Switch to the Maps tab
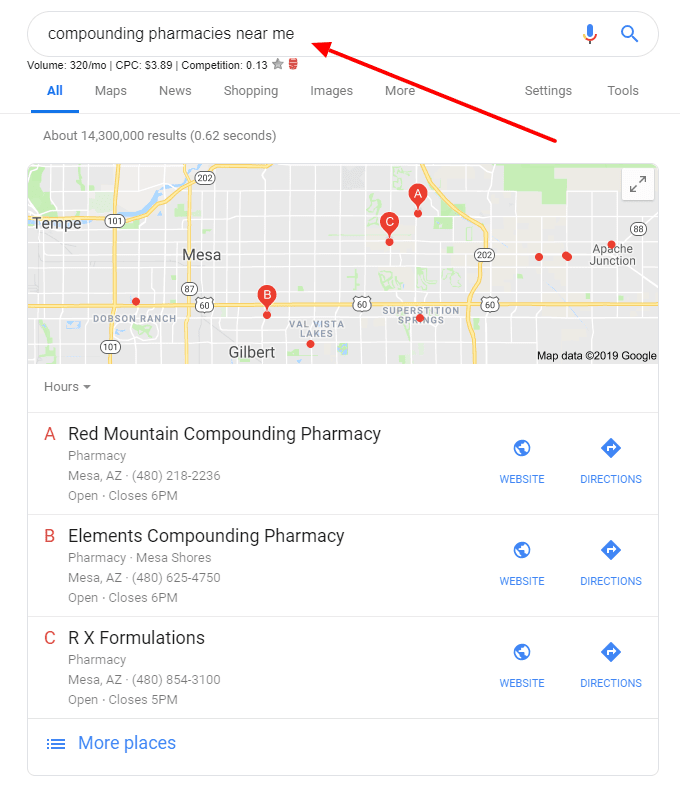This screenshot has width=680, height=794. point(111,91)
